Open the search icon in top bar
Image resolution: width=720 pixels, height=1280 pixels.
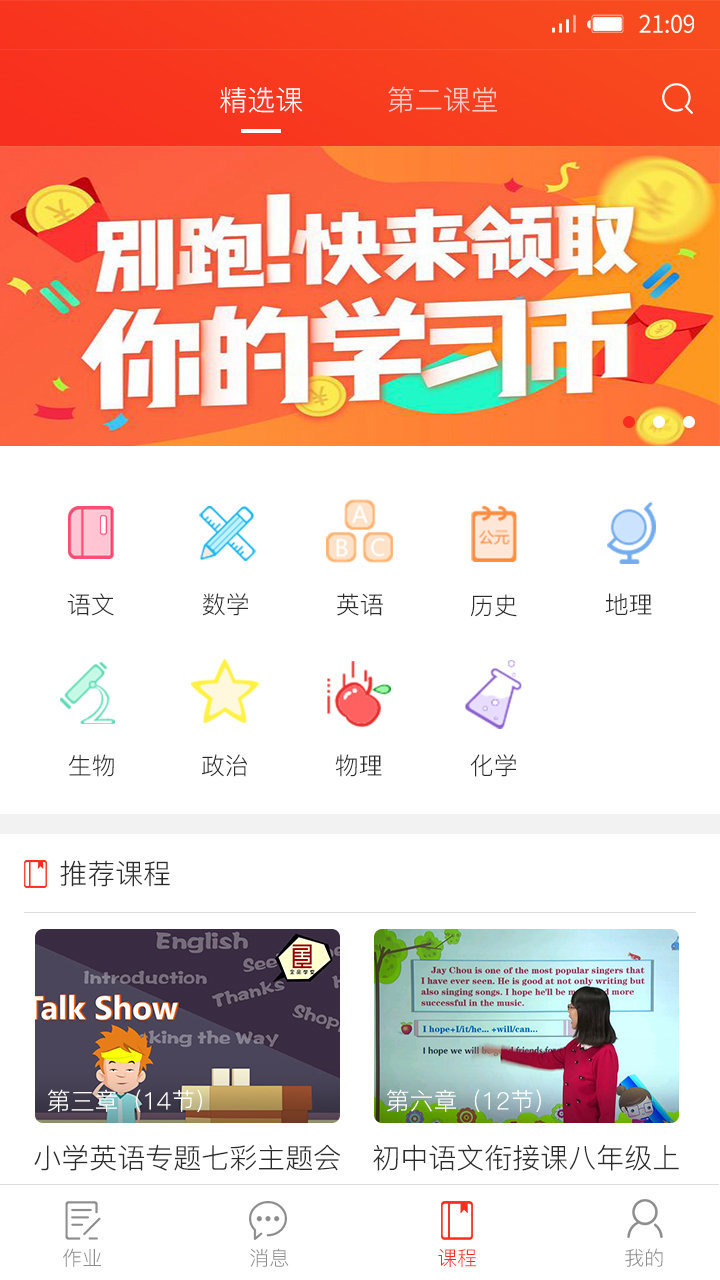[677, 99]
